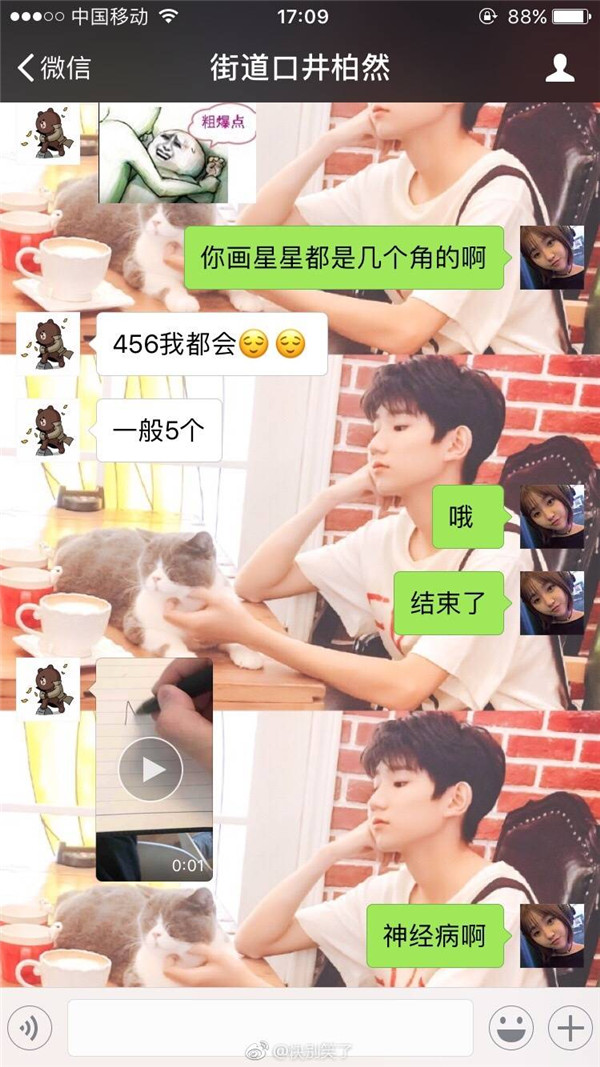Tap the bear avatar beside 456我都会
This screenshot has height=1067, width=600.
click(48, 344)
